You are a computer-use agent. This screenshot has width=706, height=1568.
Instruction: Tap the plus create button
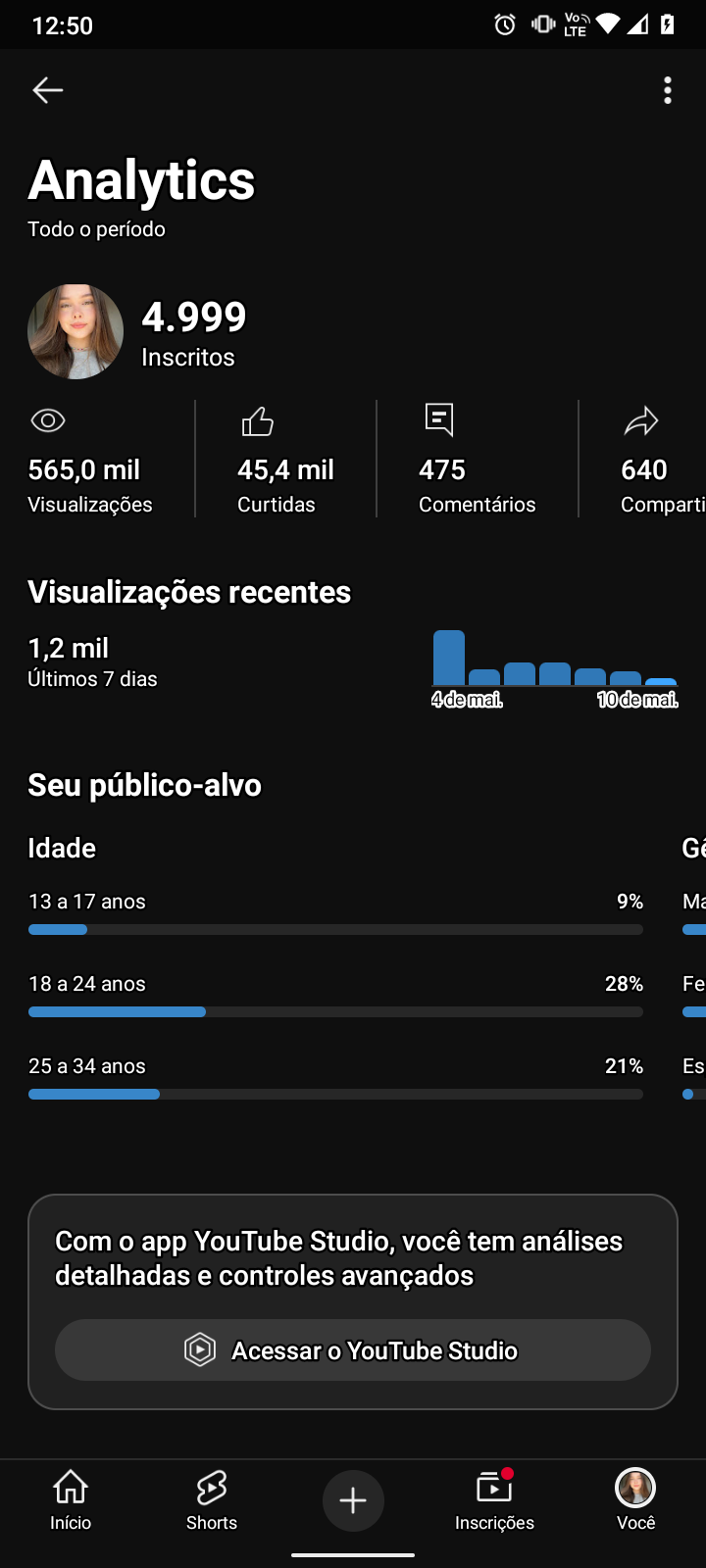click(353, 1500)
